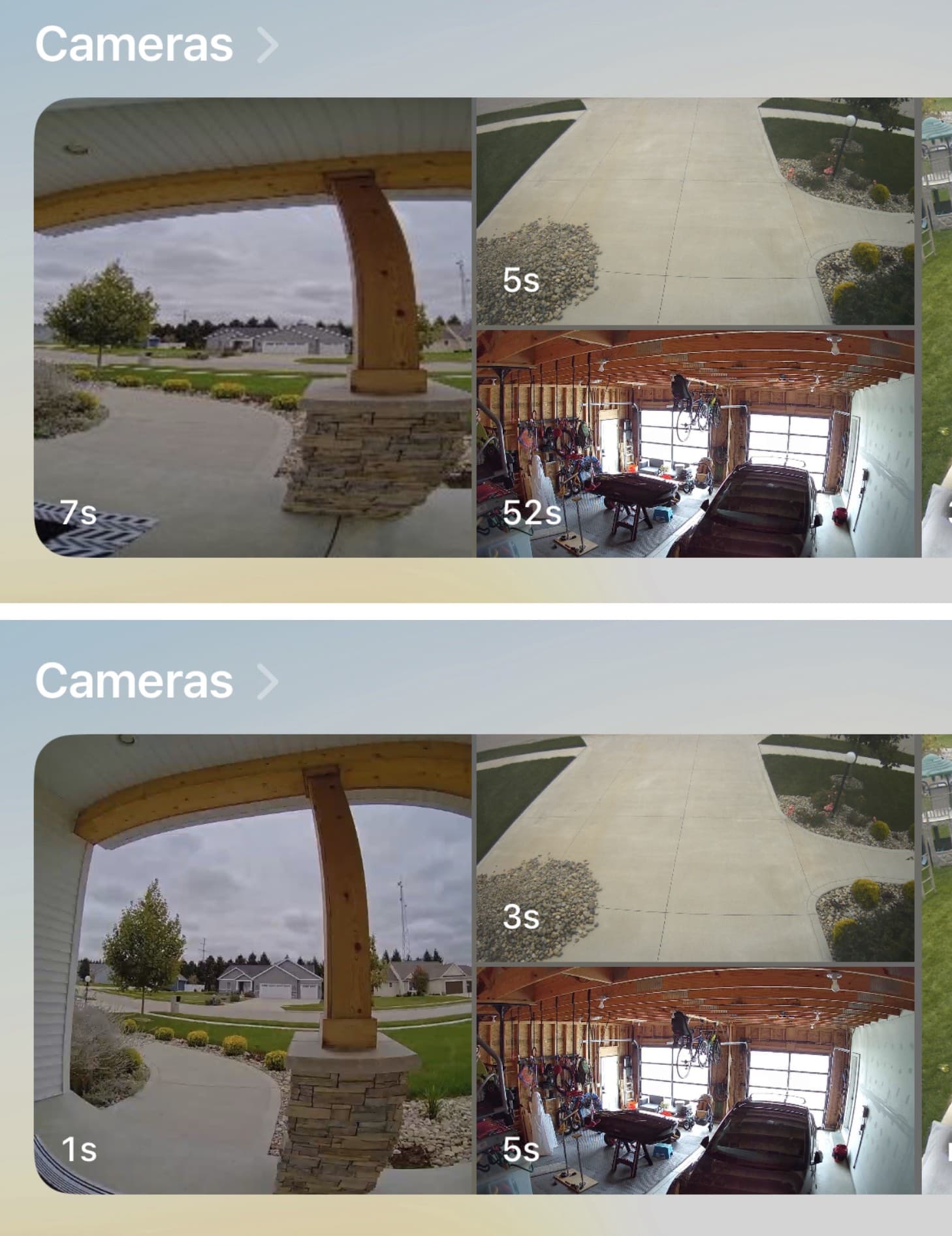
Task: Open the driveway camera feed showing 3s
Action: (695, 848)
